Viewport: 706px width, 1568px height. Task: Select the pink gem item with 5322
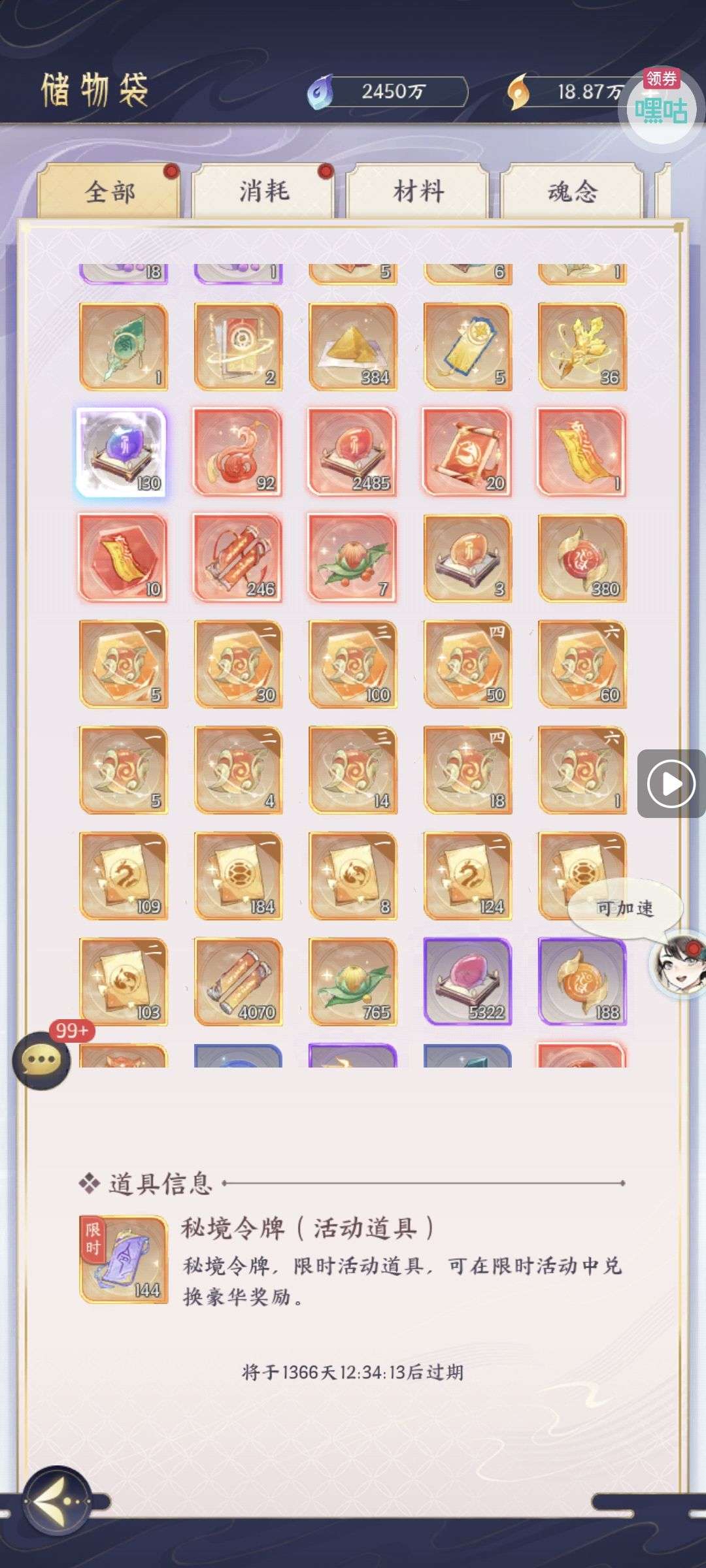[467, 982]
